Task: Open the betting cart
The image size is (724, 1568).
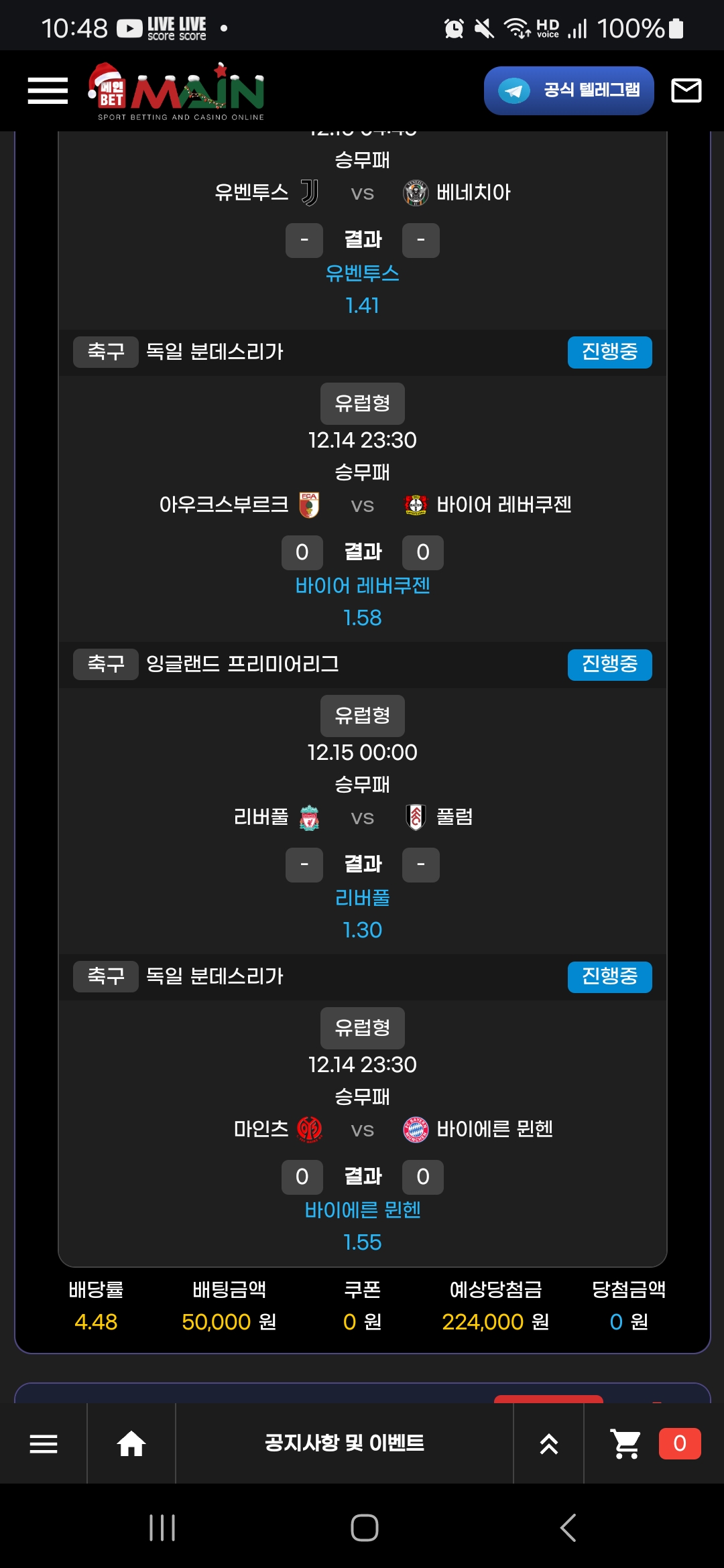Action: tap(626, 1443)
